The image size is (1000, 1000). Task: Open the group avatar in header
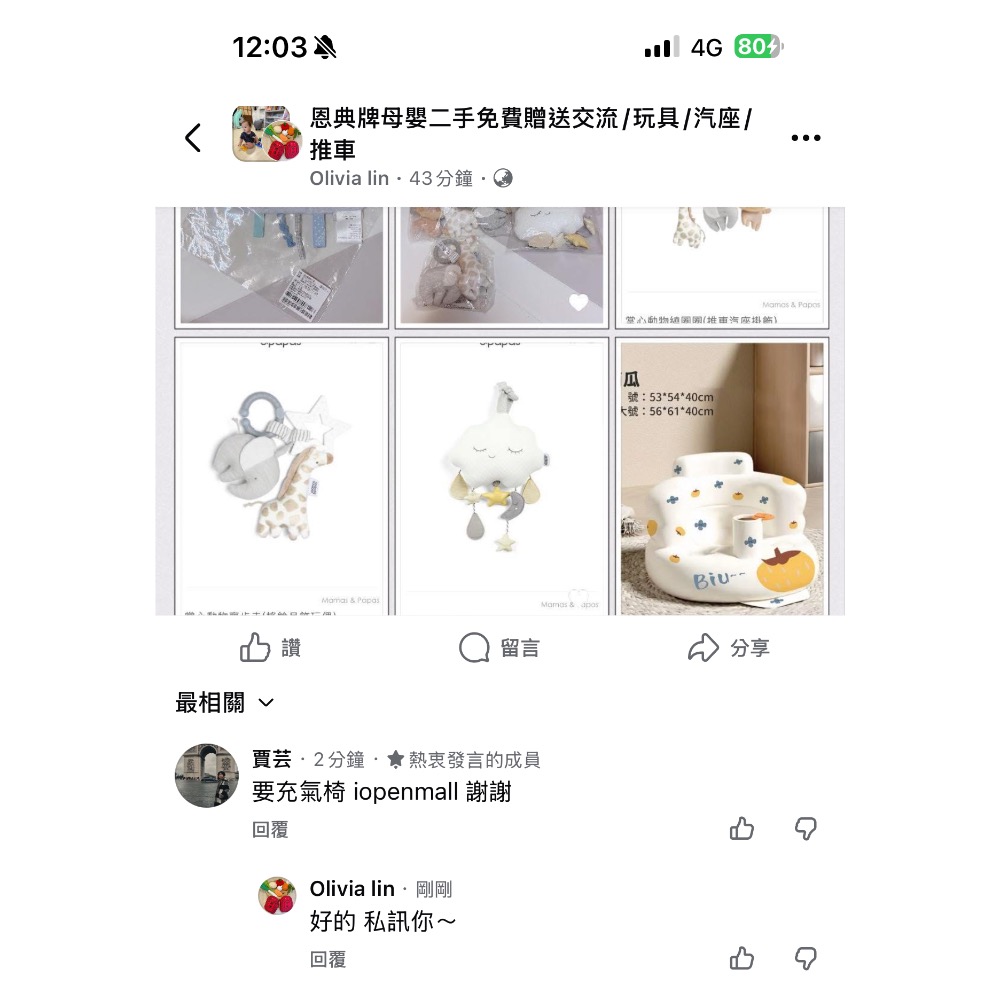266,135
